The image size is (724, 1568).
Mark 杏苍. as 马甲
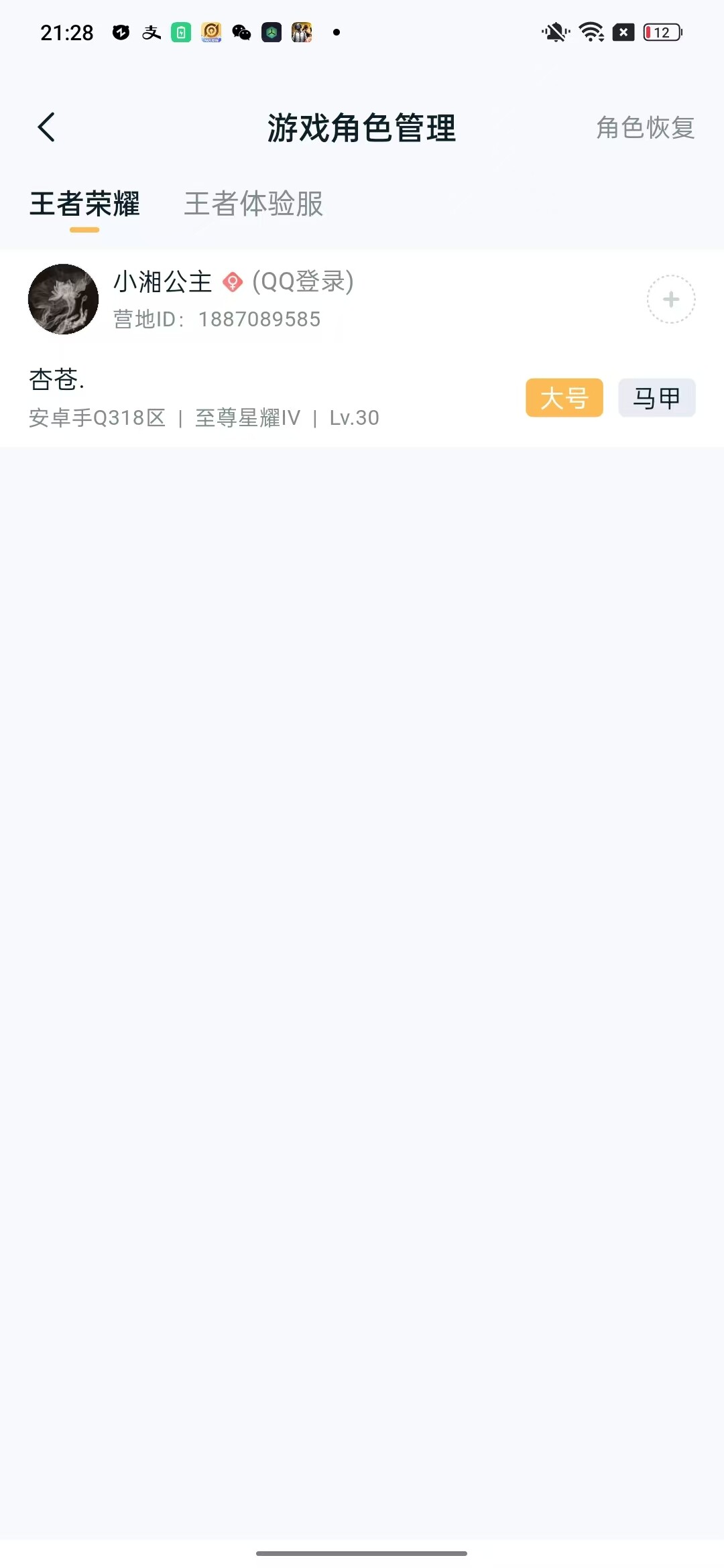[x=656, y=398]
